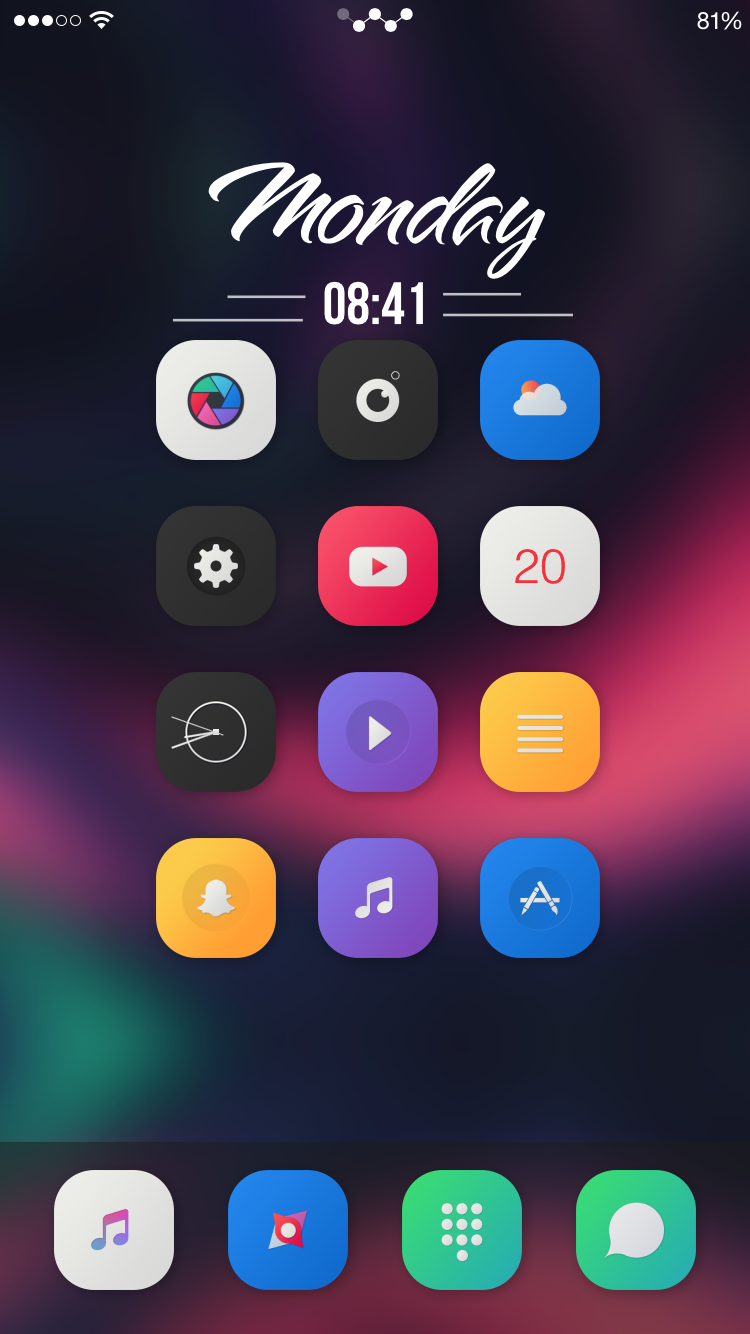Launch the Camera app
The height and width of the screenshot is (1334, 750).
(x=378, y=400)
